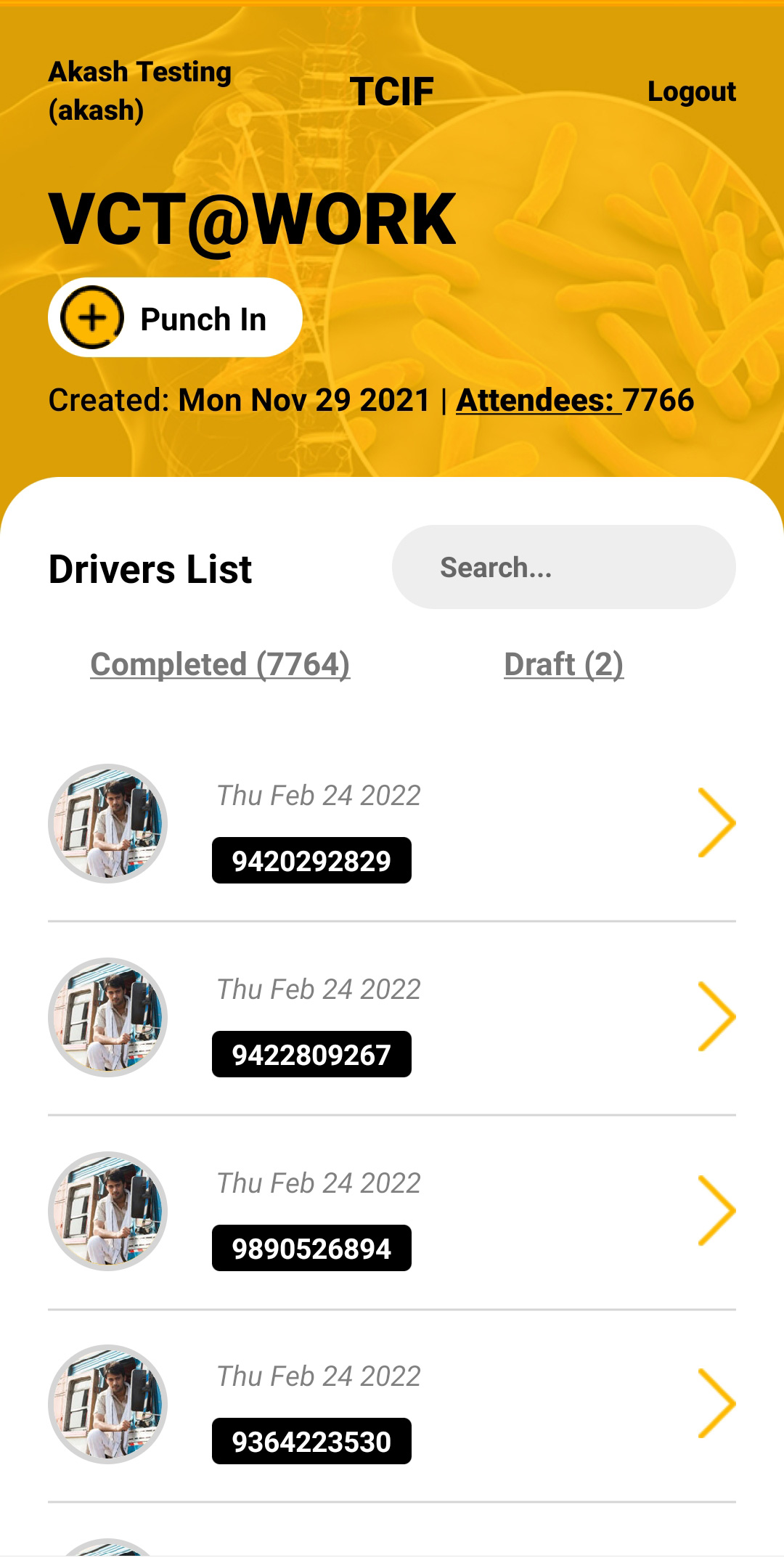Log out of the account
This screenshot has height=1563, width=784.
[691, 92]
